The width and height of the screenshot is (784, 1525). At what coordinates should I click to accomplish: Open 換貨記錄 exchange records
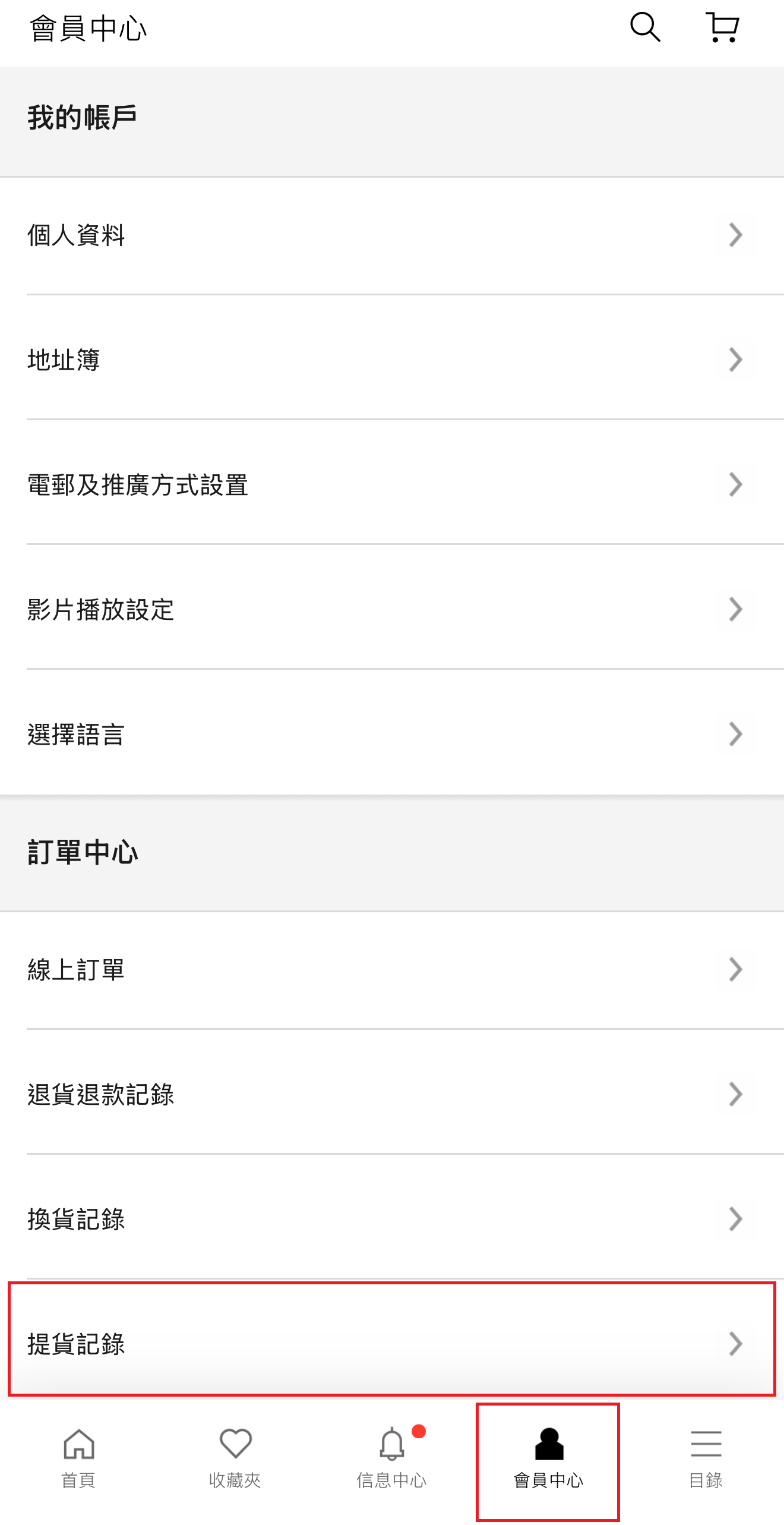[x=392, y=1220]
